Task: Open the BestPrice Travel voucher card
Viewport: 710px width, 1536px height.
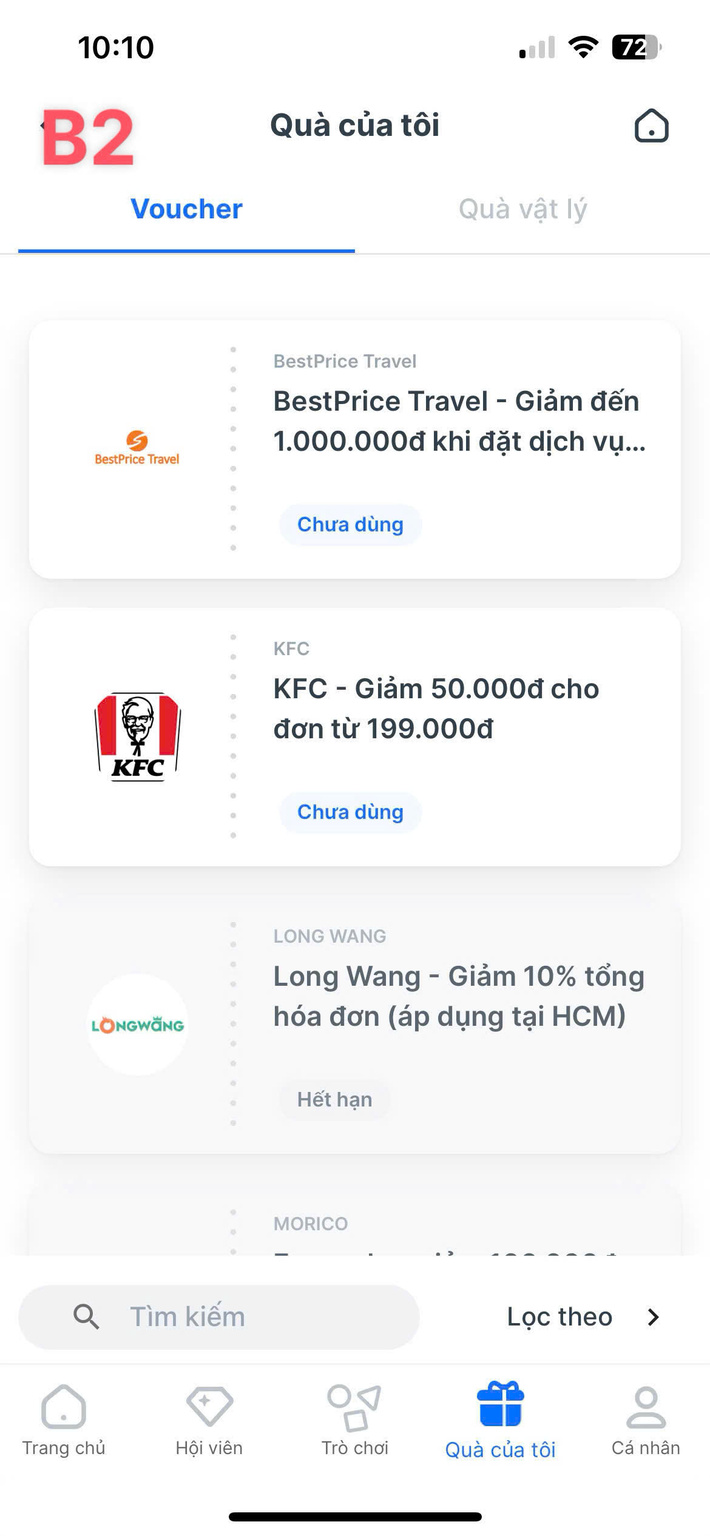Action: click(355, 449)
